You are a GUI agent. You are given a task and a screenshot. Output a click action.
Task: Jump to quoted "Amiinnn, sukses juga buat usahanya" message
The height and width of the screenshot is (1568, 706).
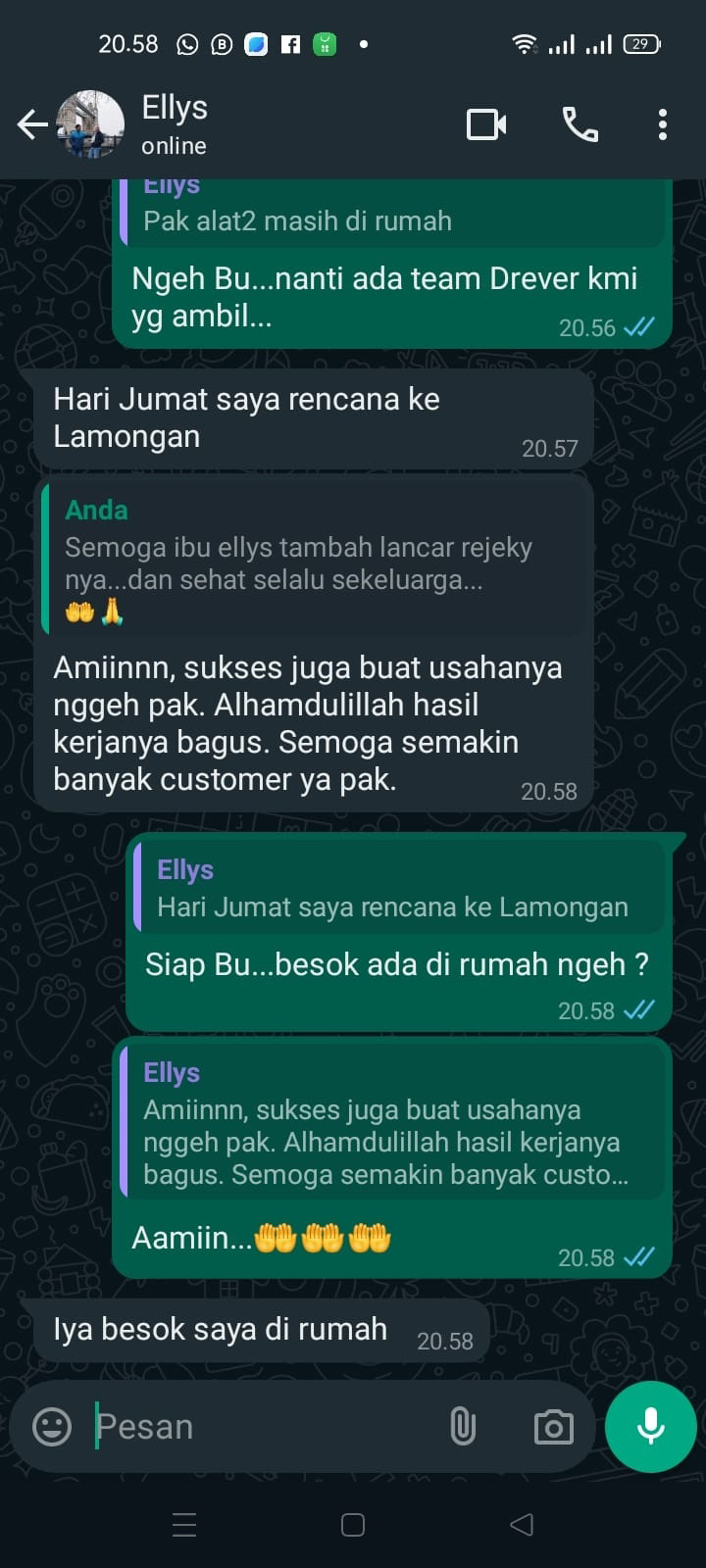[x=392, y=1127]
